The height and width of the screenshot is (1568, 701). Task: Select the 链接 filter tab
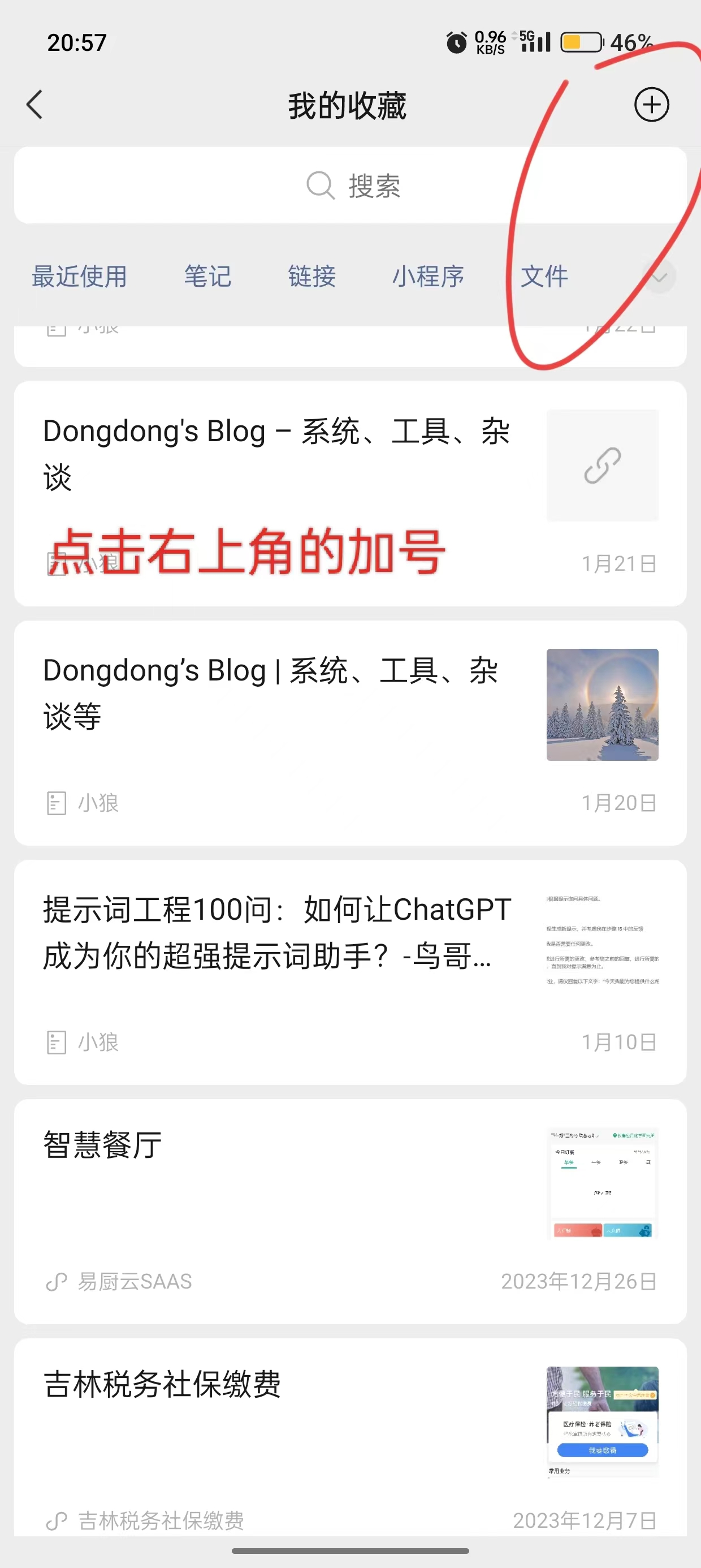click(311, 277)
